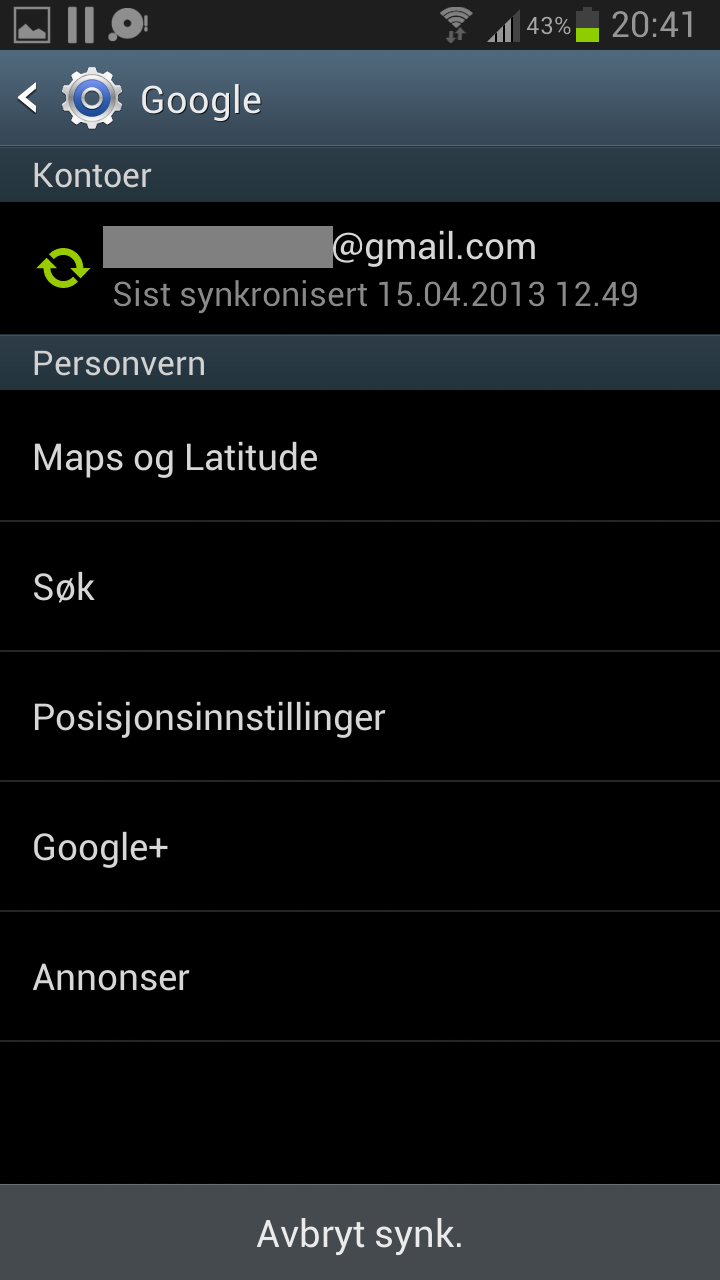
Task: Go back using the Google header arrow
Action: click(x=28, y=98)
